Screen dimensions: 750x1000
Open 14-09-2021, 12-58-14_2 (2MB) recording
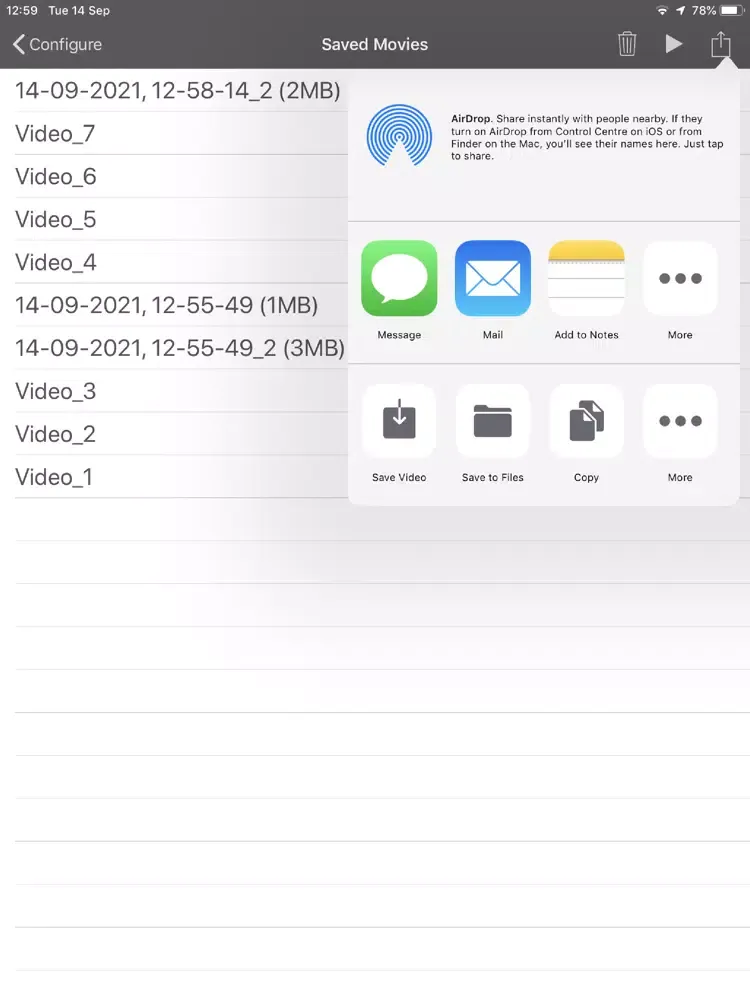tap(177, 91)
